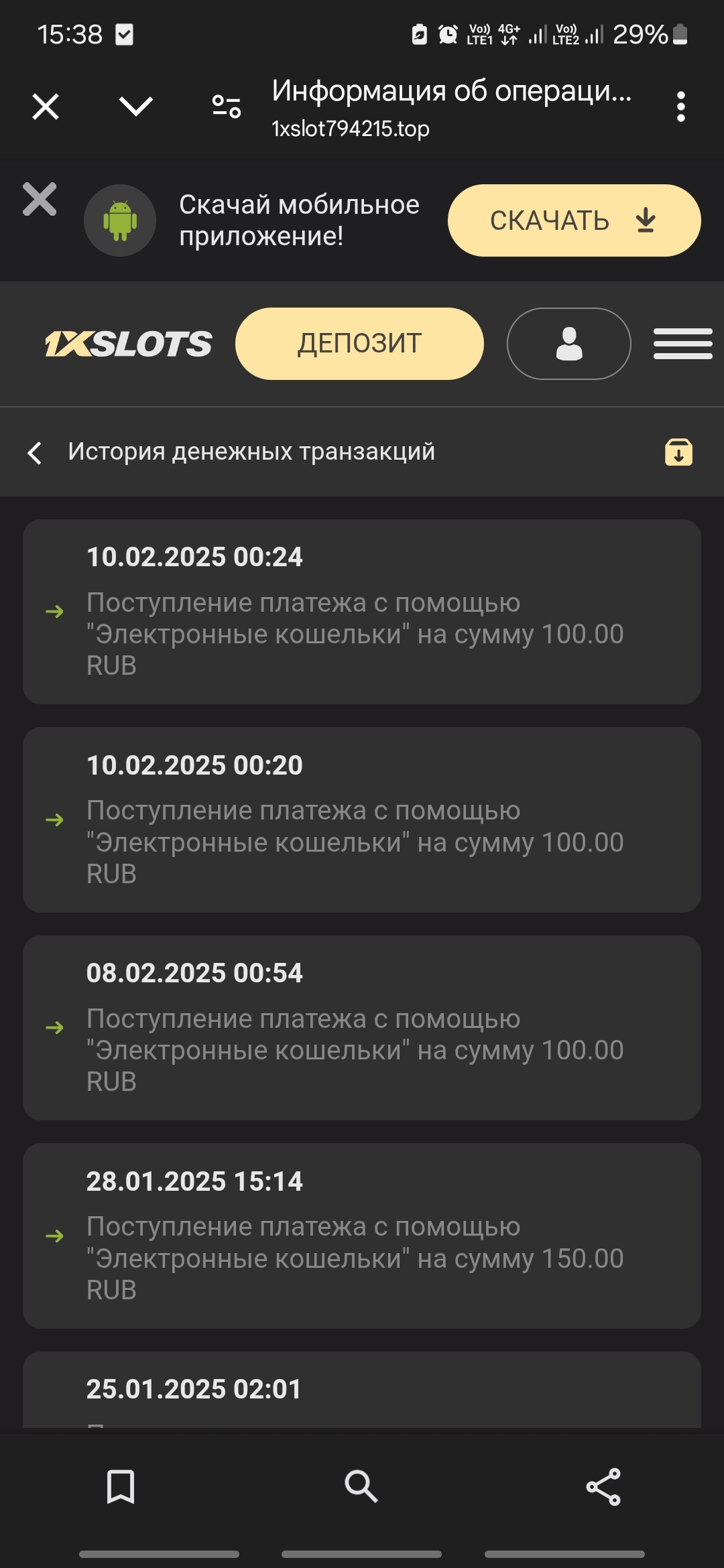Screen dimensions: 724x1568
Task: Bookmark this page
Action: 121,1487
